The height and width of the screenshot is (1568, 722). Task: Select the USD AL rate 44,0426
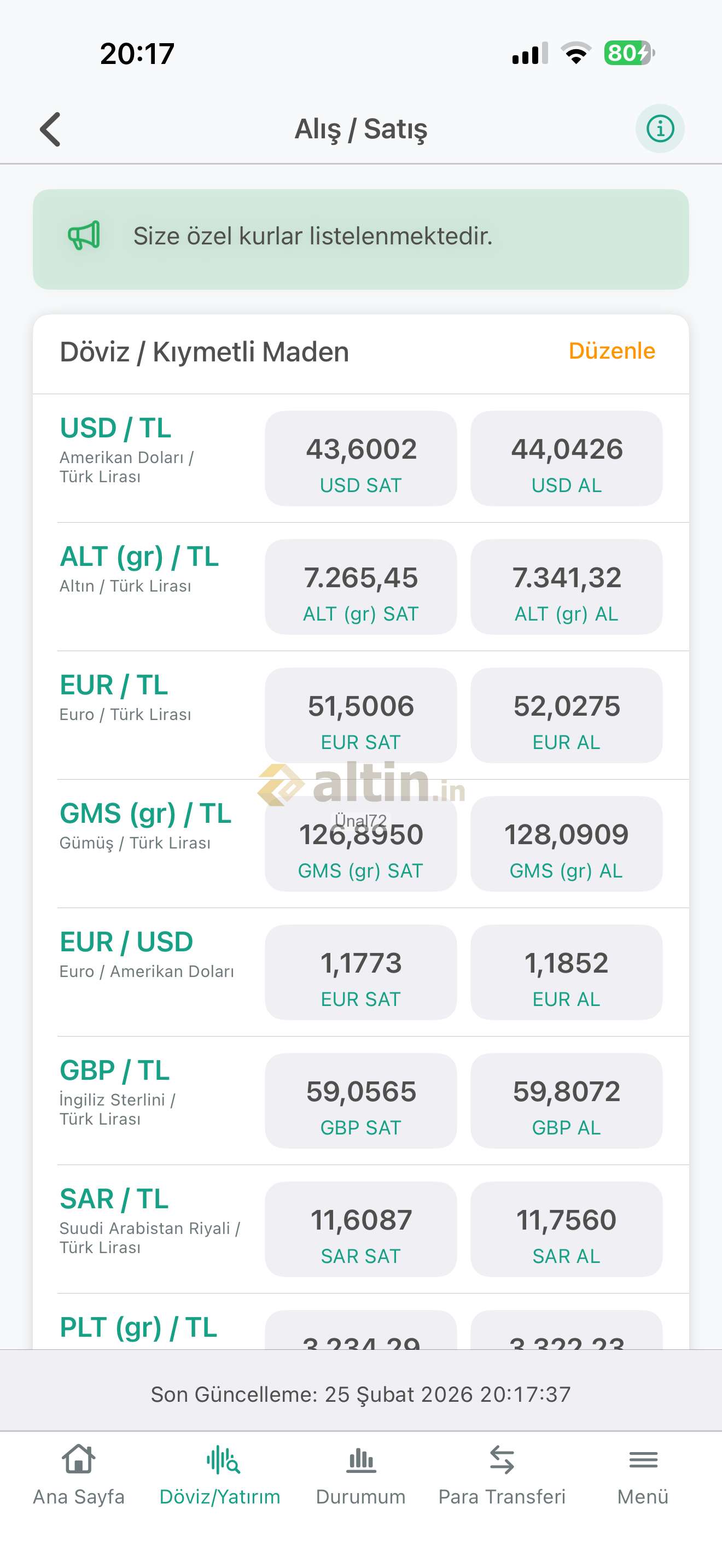[x=566, y=458]
